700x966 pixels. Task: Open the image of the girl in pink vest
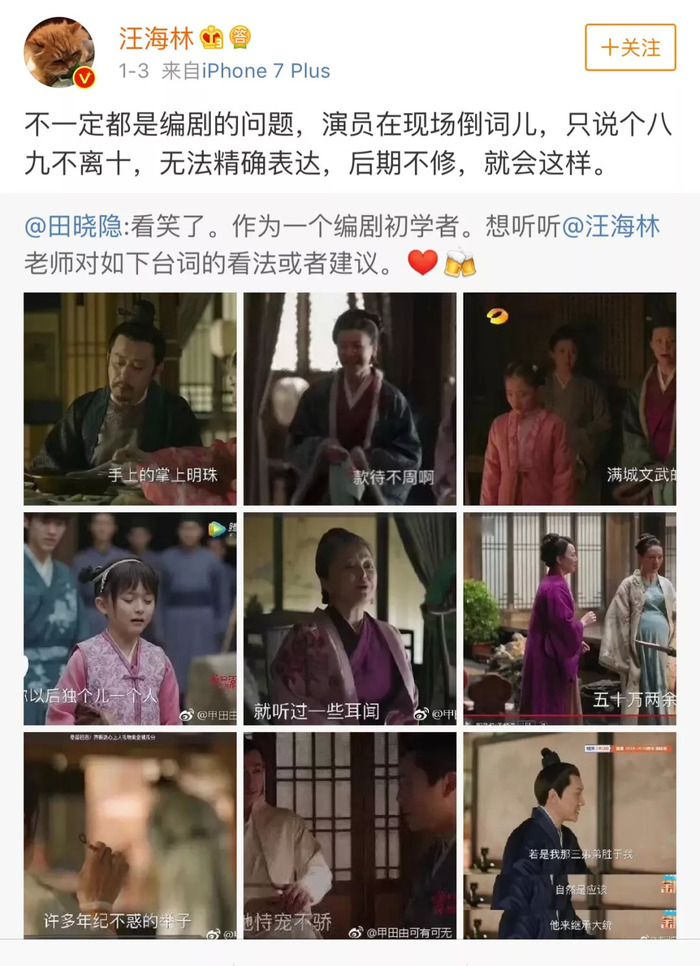click(x=130, y=618)
